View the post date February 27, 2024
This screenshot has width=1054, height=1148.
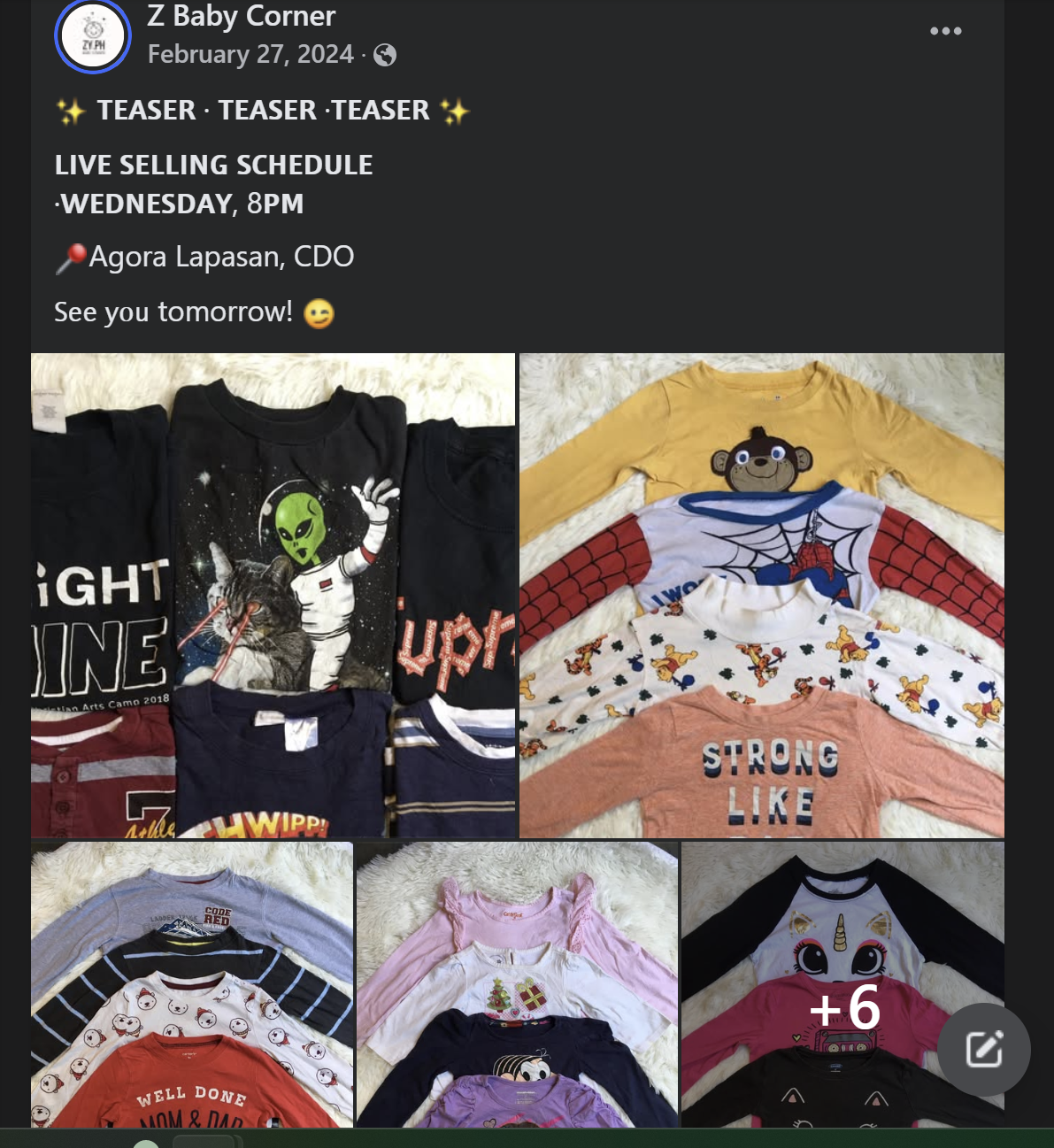tap(250, 55)
